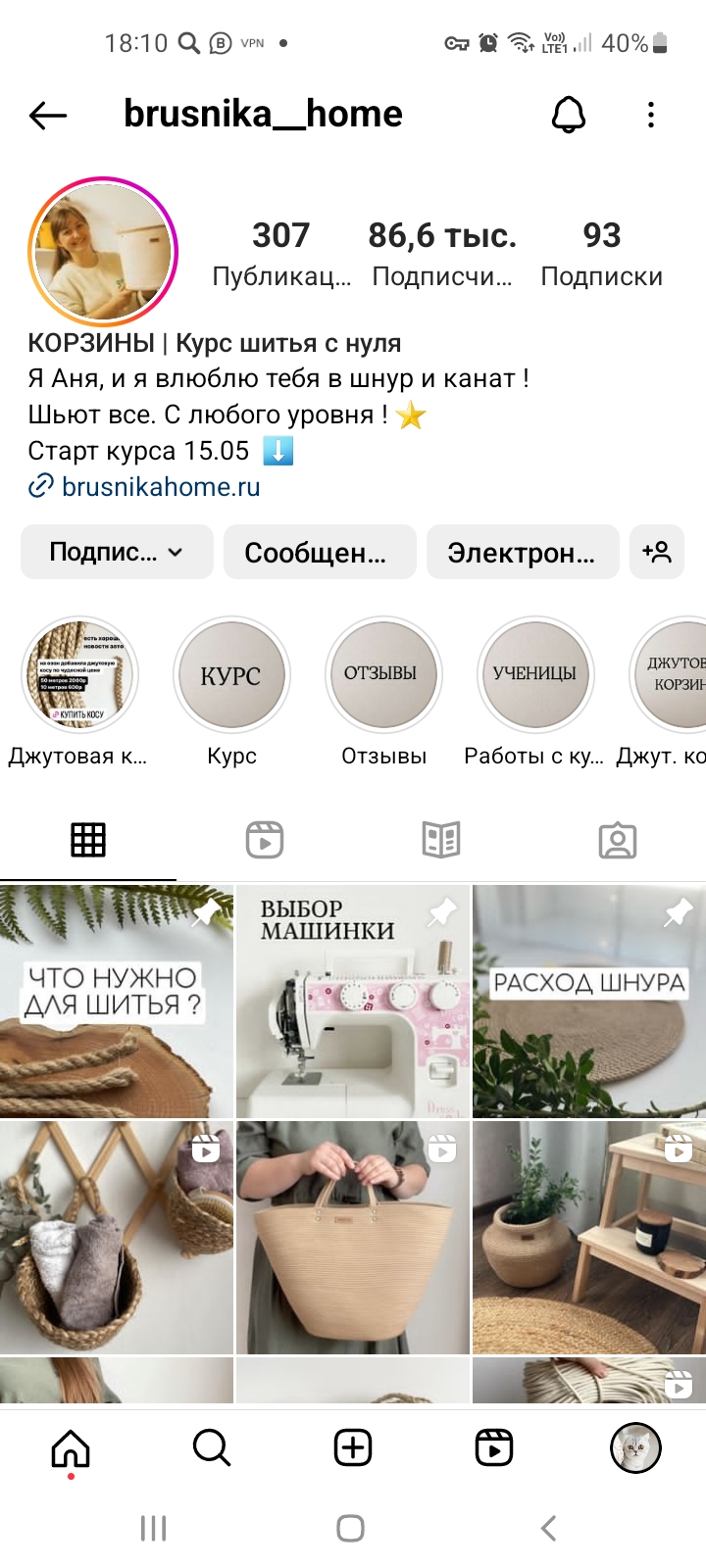View the profile picture story
This screenshot has height=1568, width=706.
[103, 252]
